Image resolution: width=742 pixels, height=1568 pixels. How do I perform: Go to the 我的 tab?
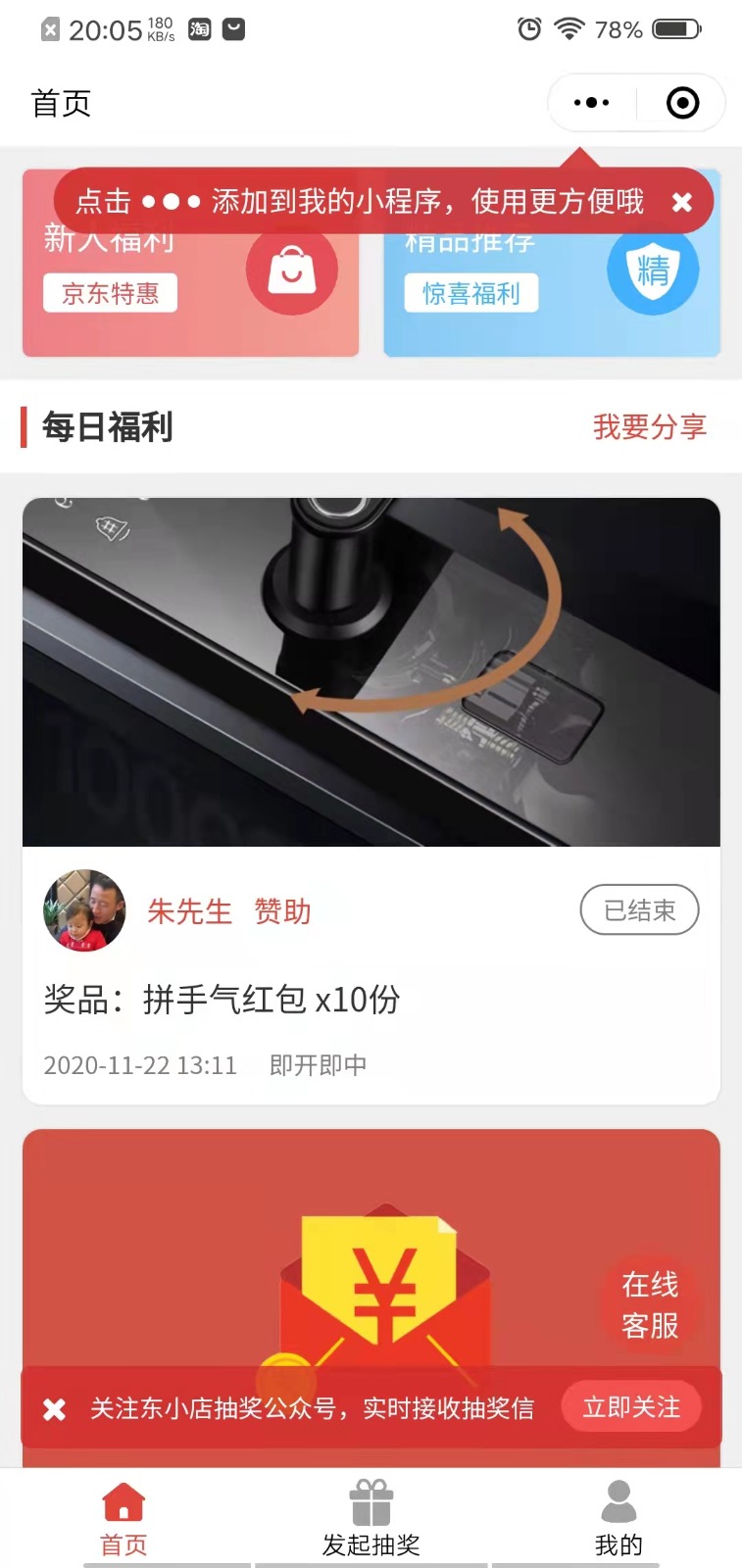point(618,1519)
